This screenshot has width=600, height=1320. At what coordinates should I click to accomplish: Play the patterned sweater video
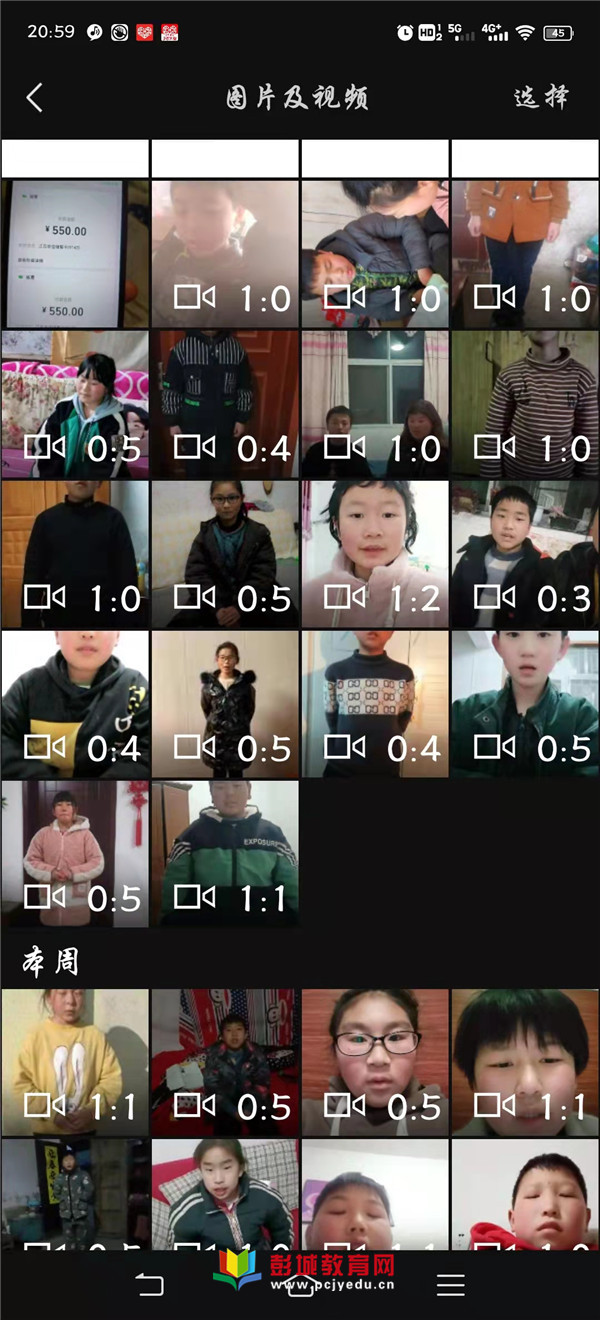tap(375, 704)
